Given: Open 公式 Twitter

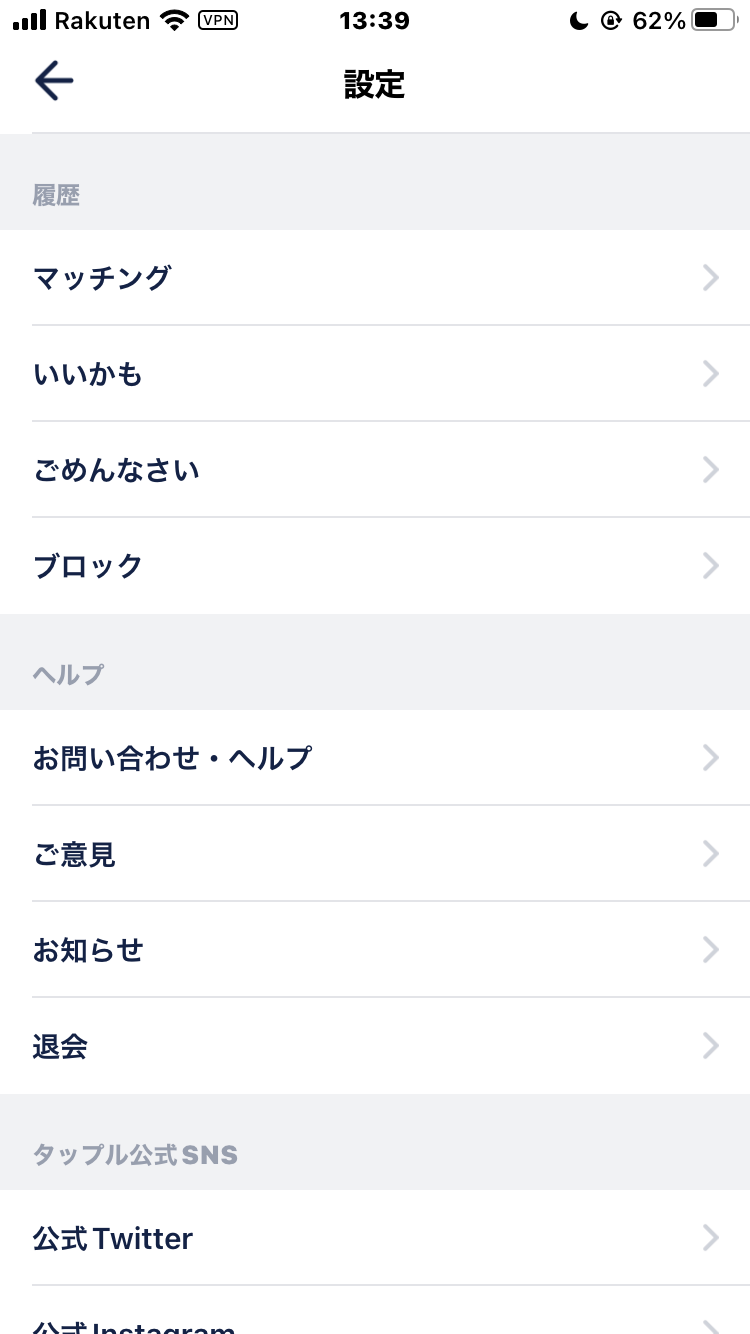Looking at the screenshot, I should [375, 1238].
